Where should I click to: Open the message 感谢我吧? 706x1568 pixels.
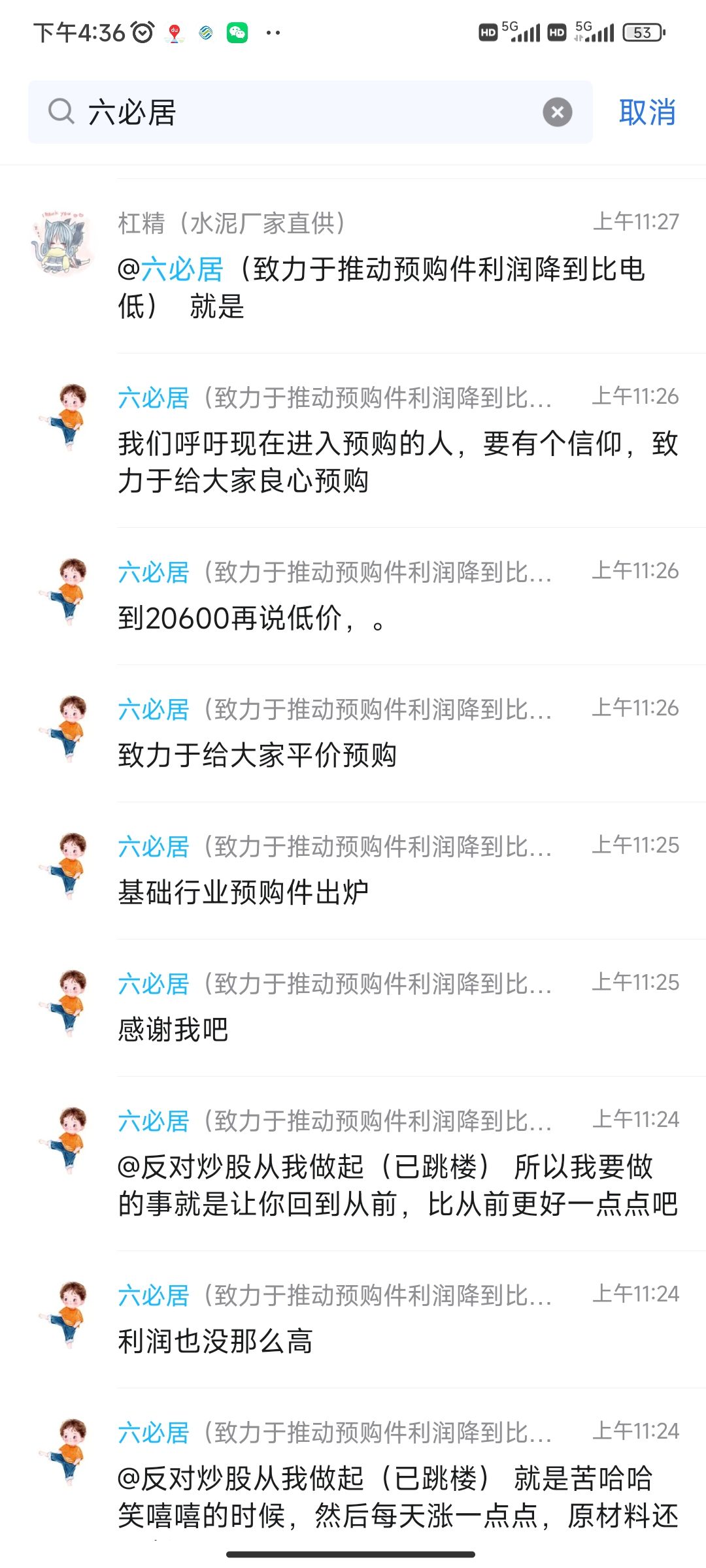tap(353, 1008)
